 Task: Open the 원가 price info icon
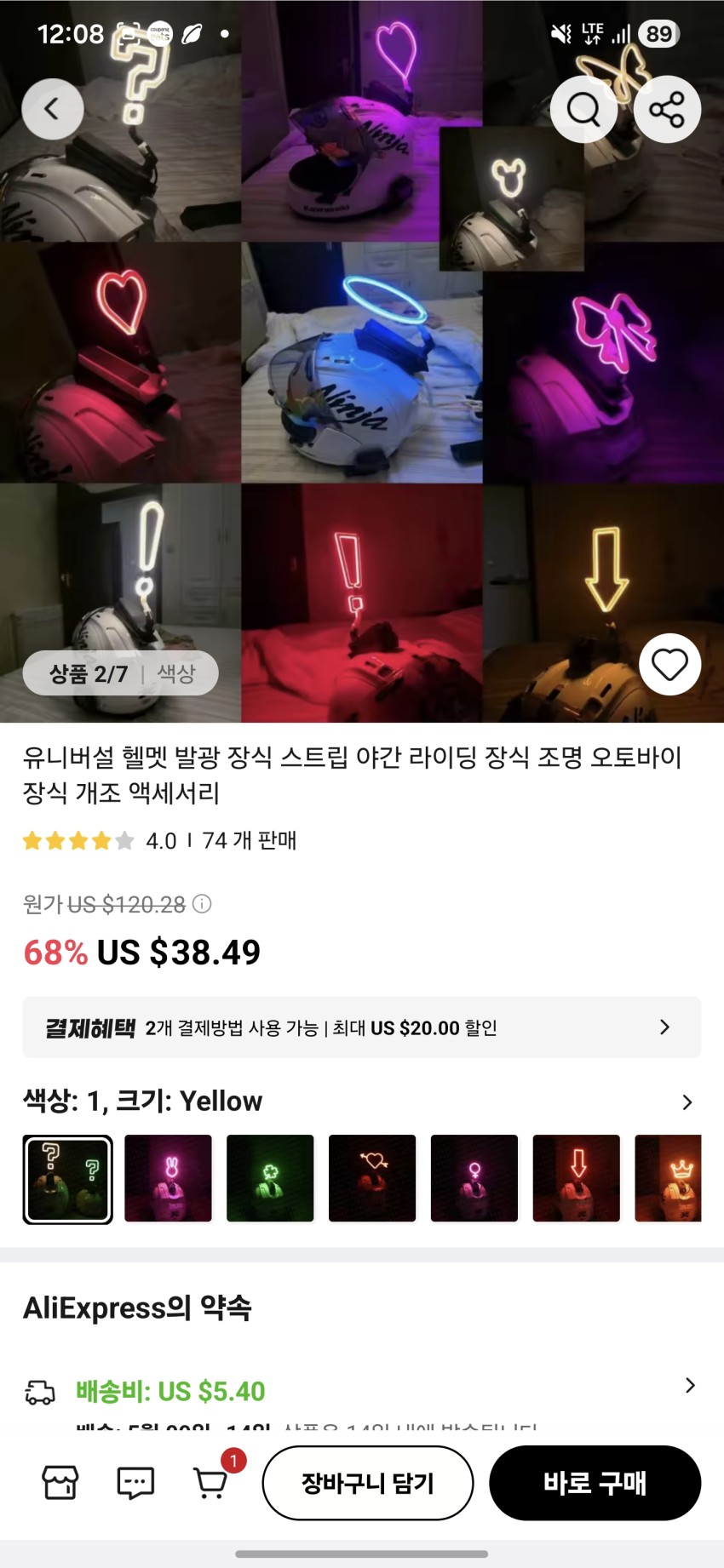(x=202, y=904)
